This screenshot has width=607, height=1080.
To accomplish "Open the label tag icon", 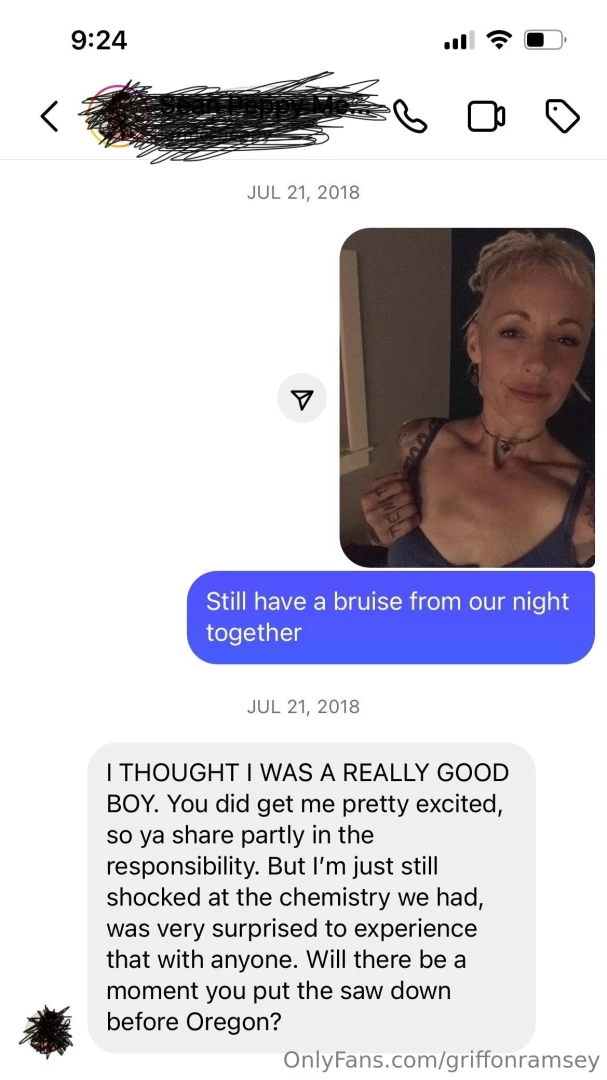I will pyautogui.click(x=562, y=117).
